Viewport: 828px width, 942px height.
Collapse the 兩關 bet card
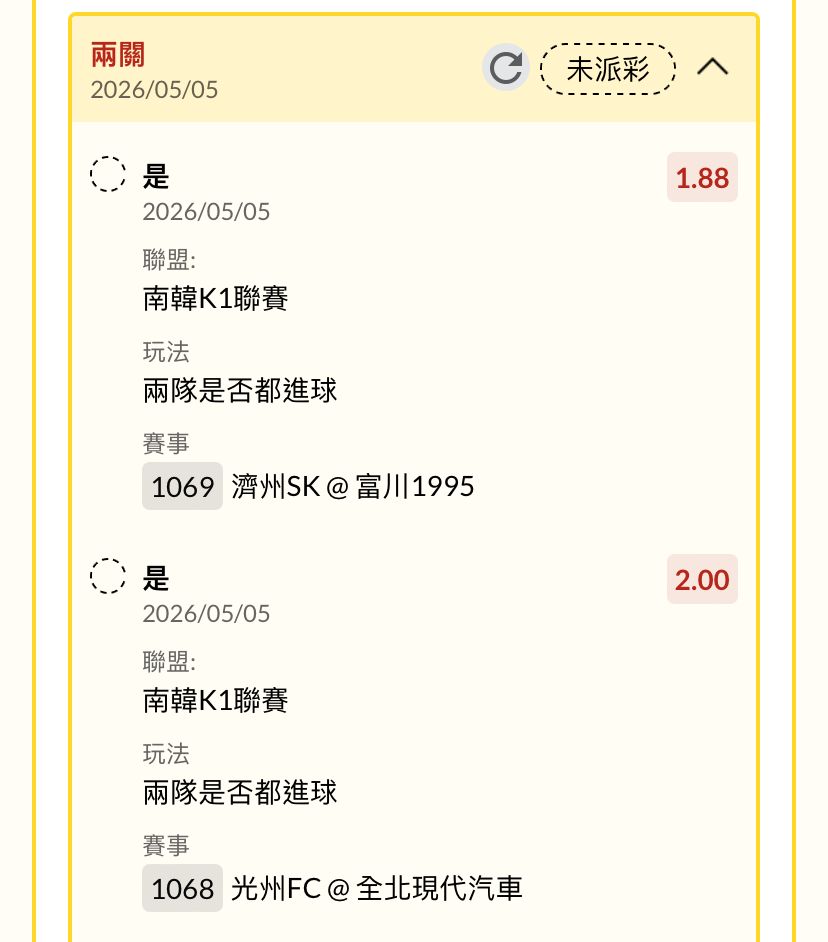click(713, 66)
